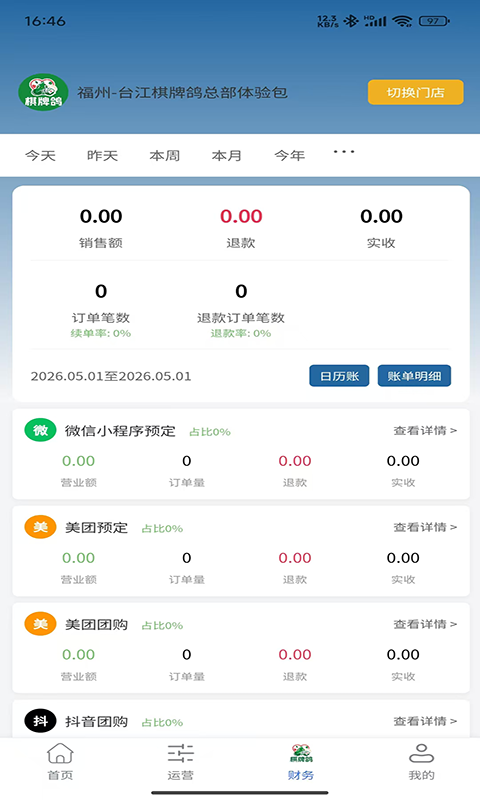Image resolution: width=480 pixels, height=800 pixels.
Task: Open the 账单明细 button
Action: [x=414, y=376]
